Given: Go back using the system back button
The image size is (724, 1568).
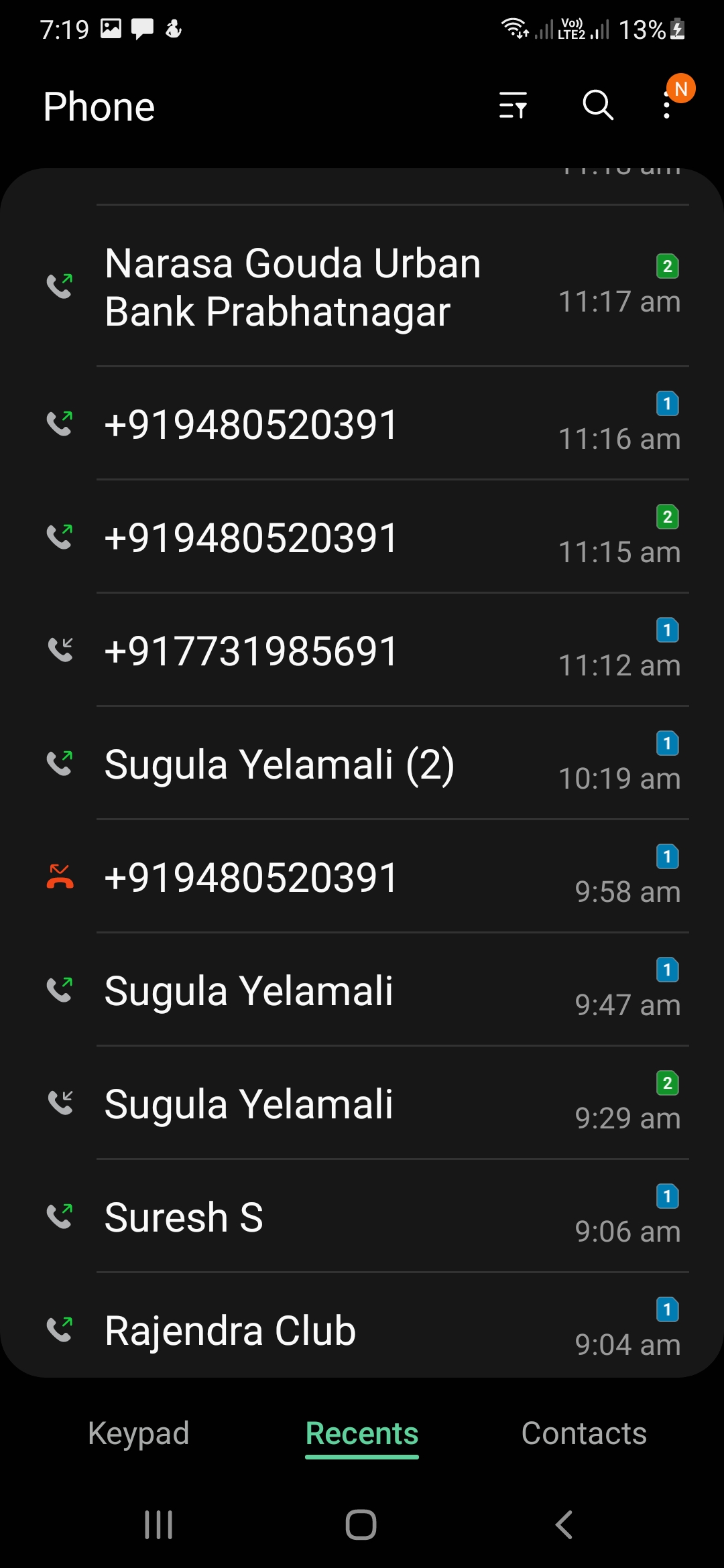Looking at the screenshot, I should click(564, 1524).
